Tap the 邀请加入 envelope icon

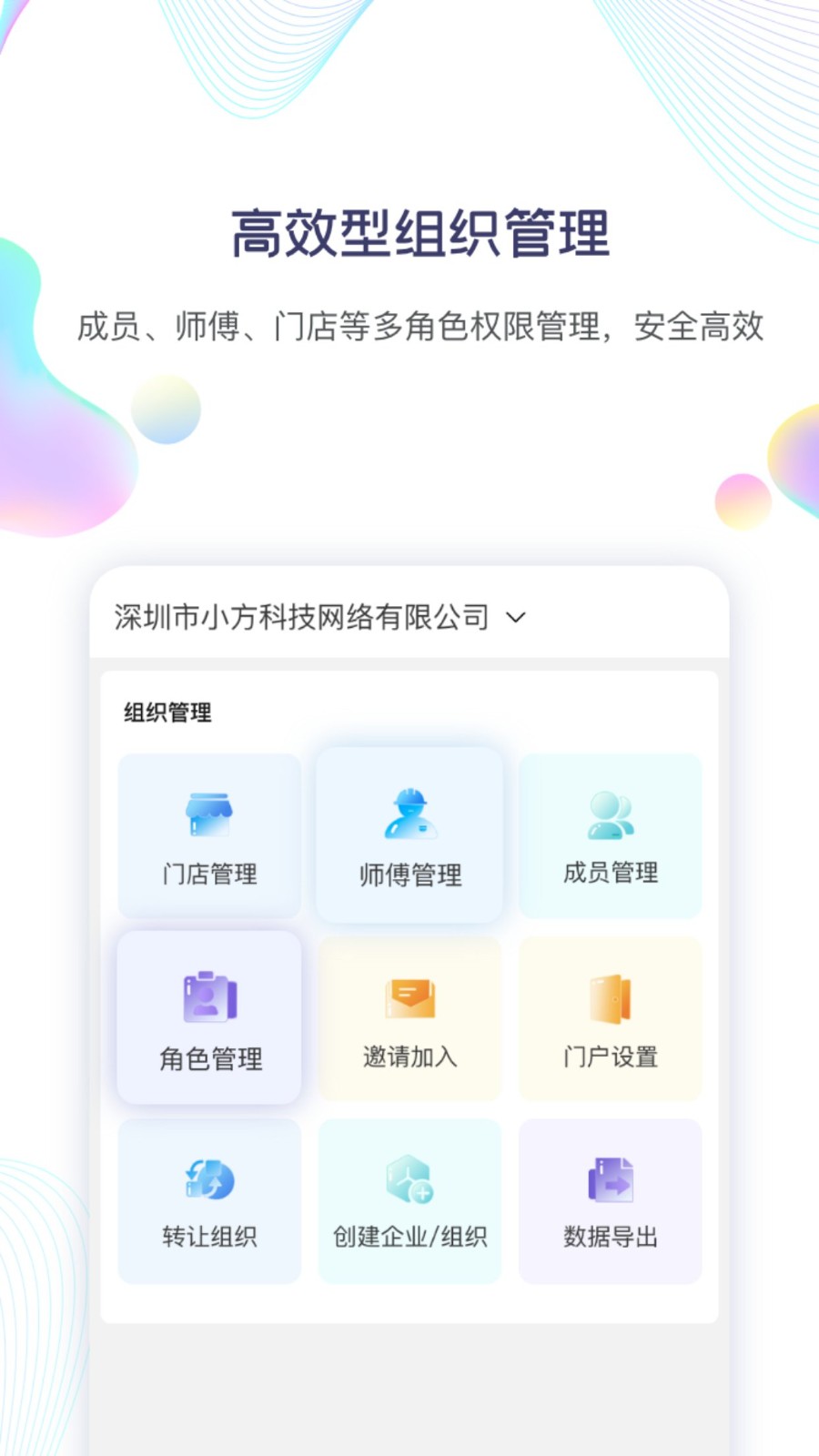click(409, 996)
